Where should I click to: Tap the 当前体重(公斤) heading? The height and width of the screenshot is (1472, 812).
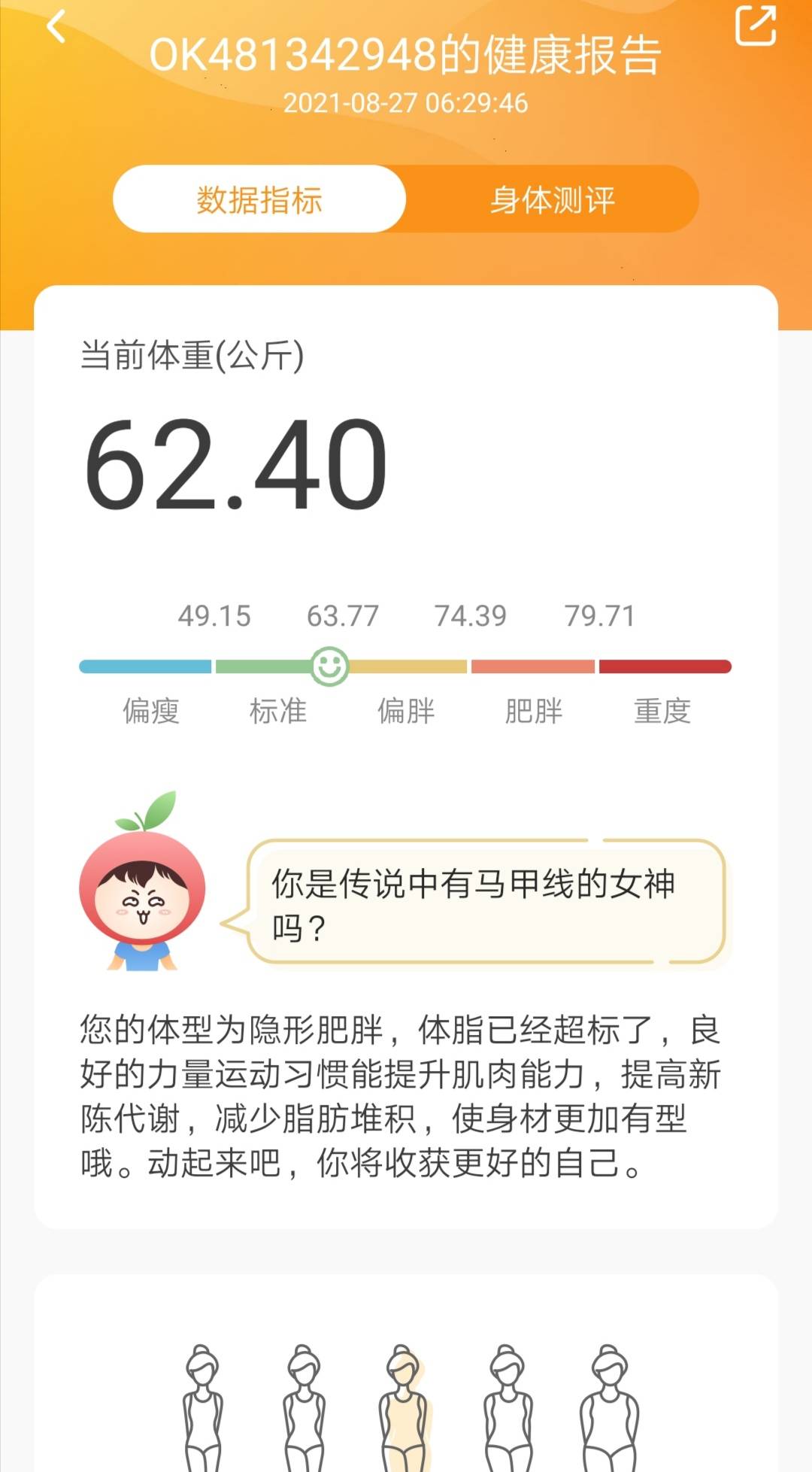[x=190, y=357]
